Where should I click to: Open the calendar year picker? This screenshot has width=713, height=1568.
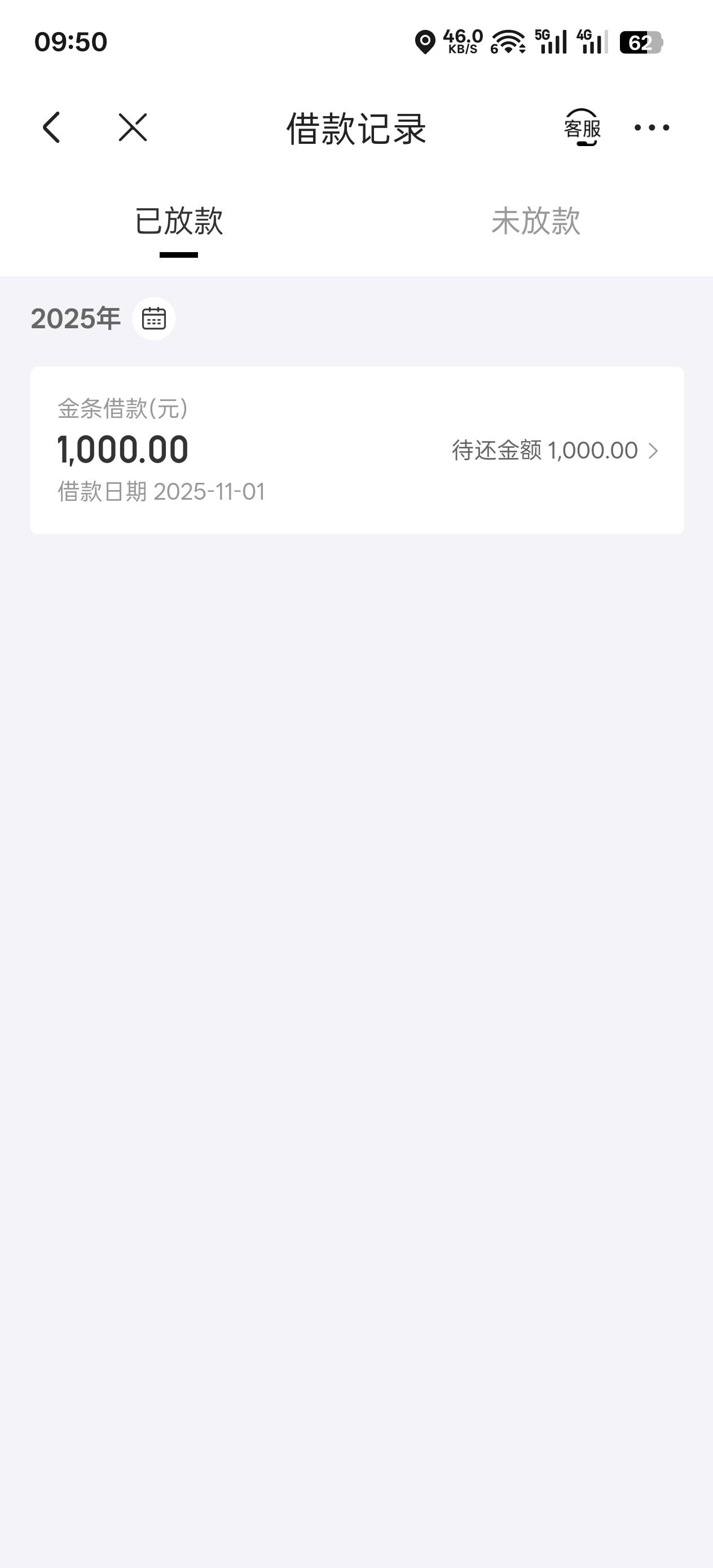[154, 318]
